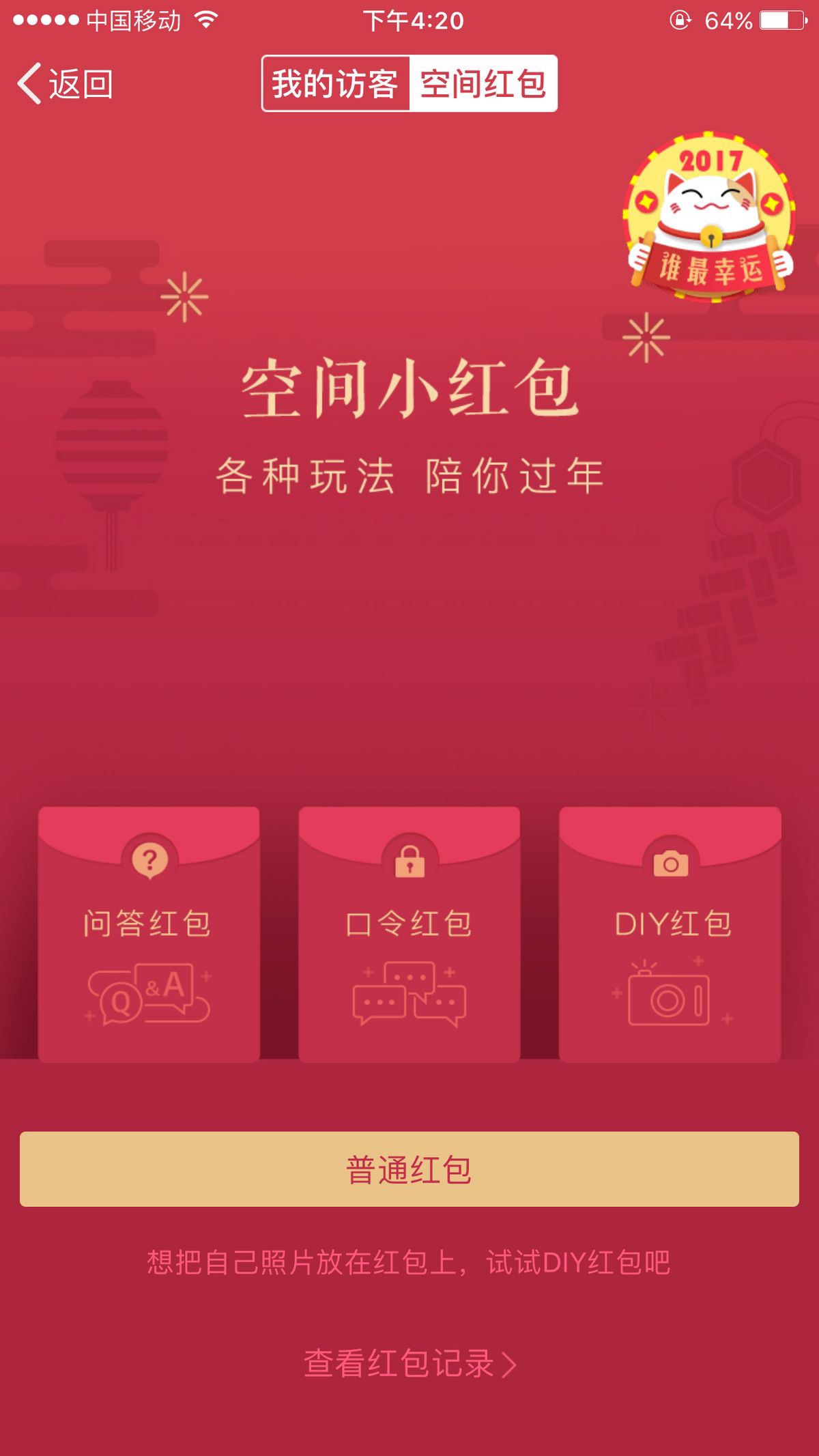Choose the 口令红包 card
819x1456 pixels.
409,934
